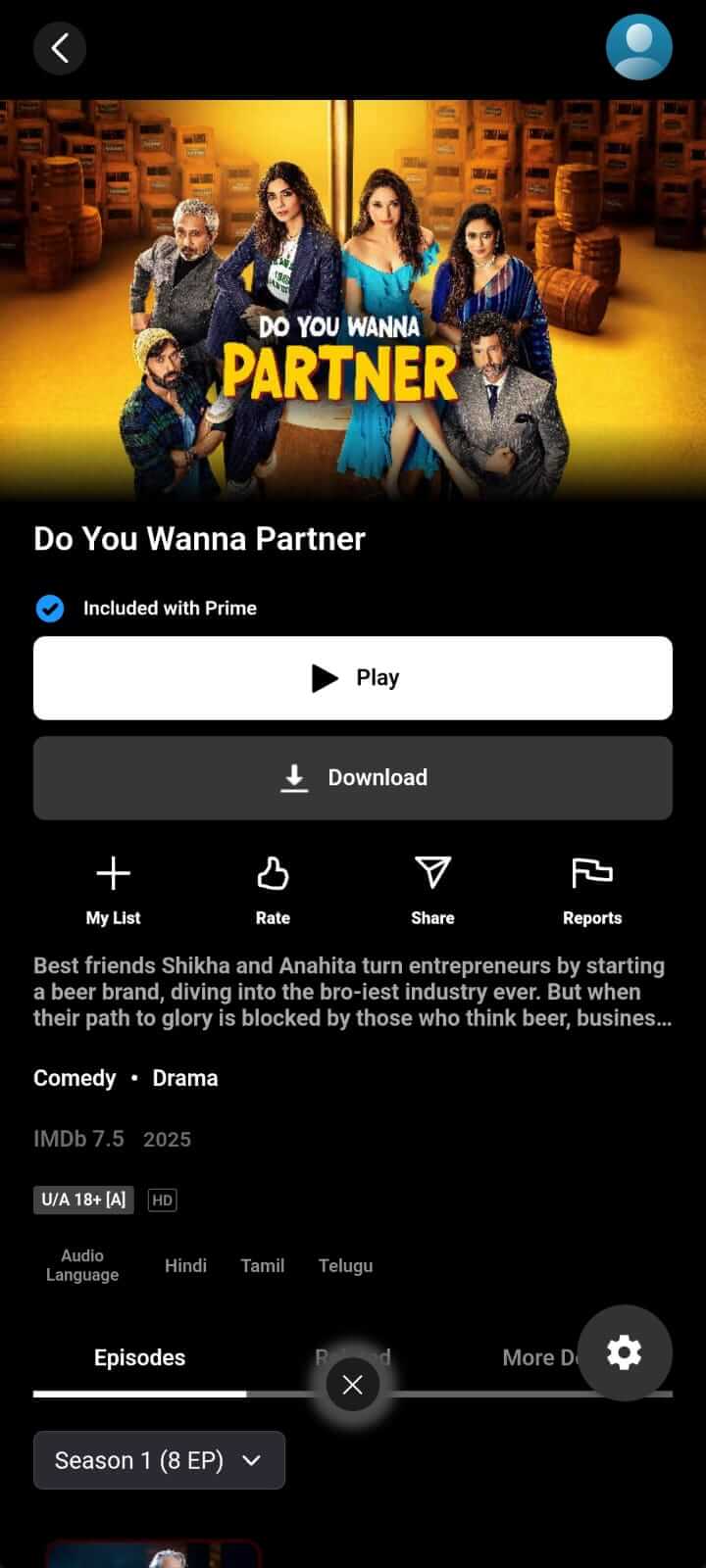Dismiss the floating X overlay button
The image size is (706, 1568).
click(353, 1385)
